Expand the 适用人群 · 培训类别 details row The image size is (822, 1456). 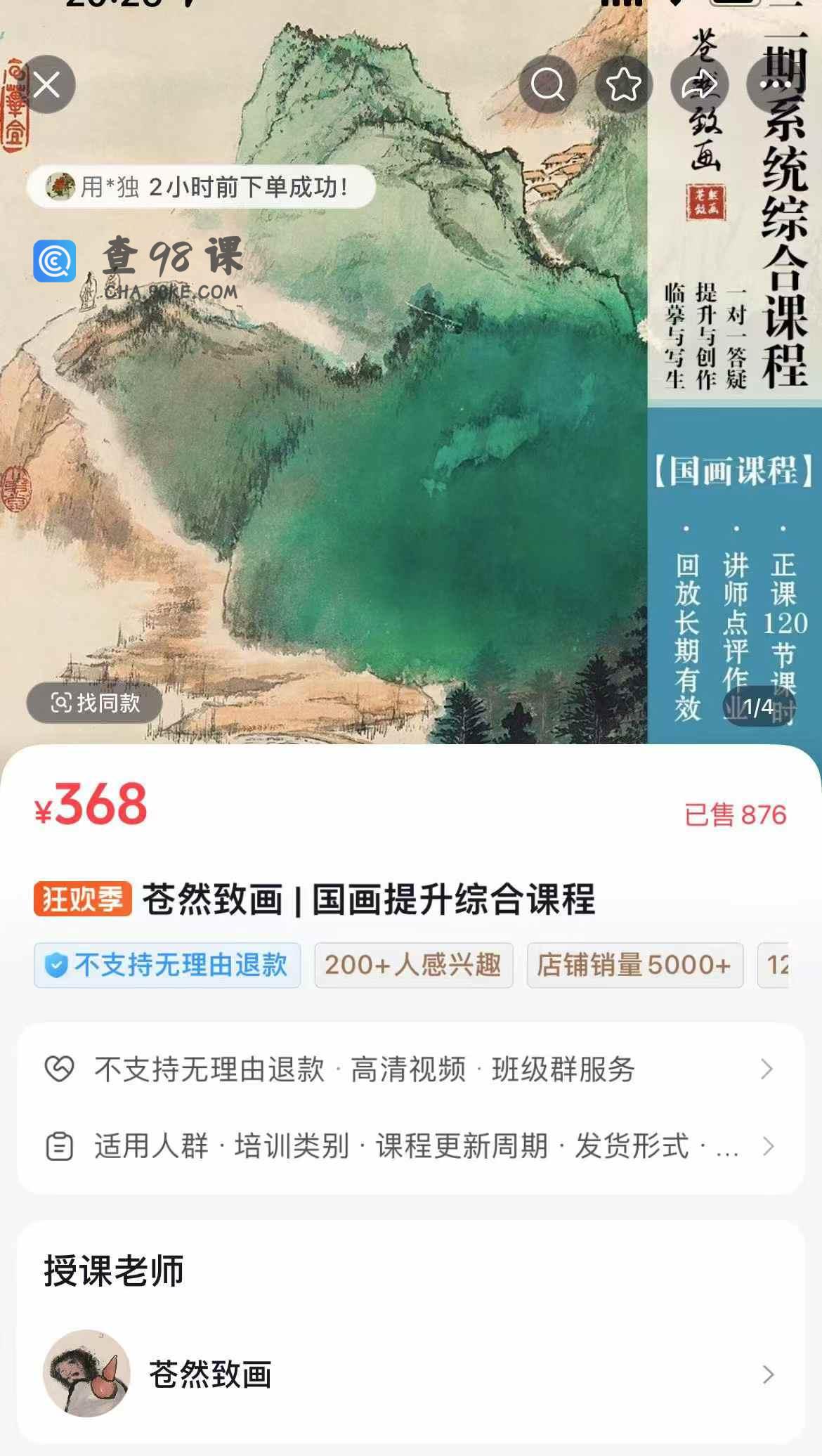(x=410, y=1146)
